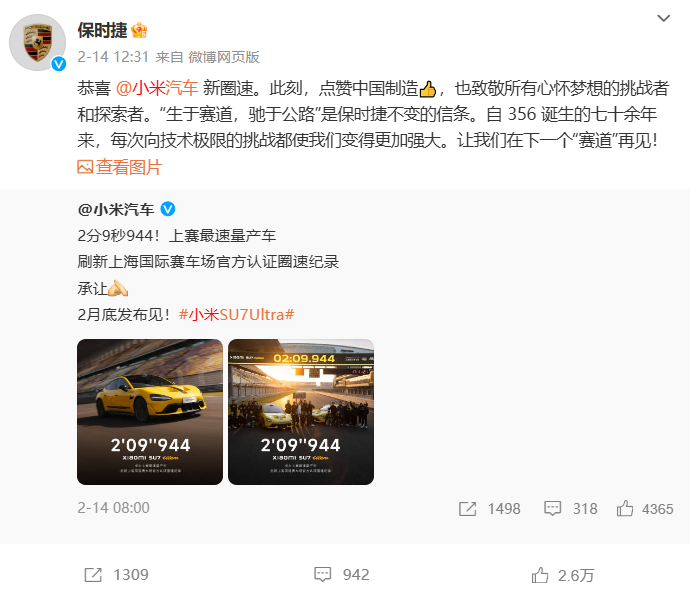Open the 保时捷 account name
690x590 pixels.
click(x=104, y=30)
